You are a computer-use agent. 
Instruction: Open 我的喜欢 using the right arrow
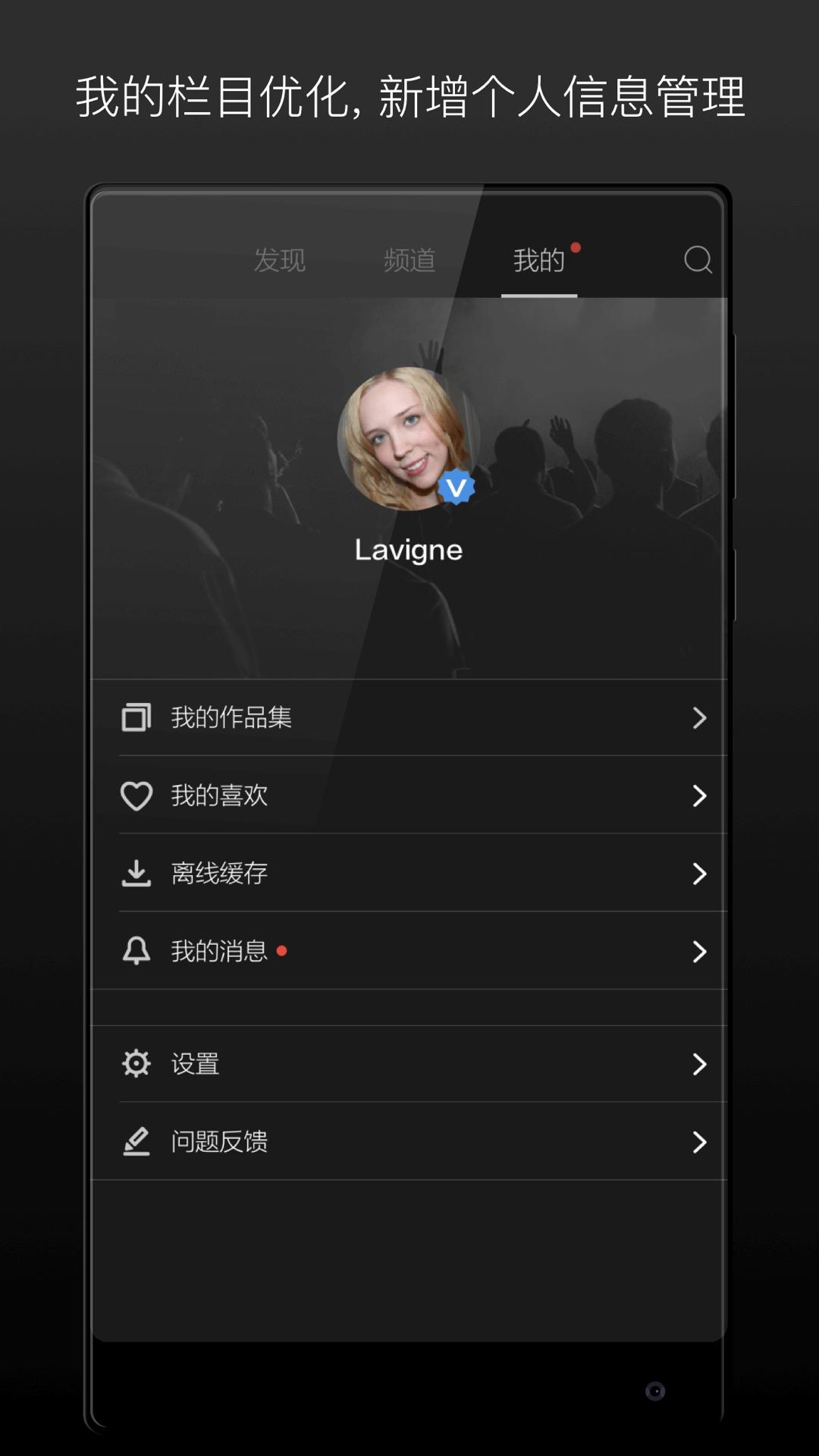pyautogui.click(x=699, y=796)
